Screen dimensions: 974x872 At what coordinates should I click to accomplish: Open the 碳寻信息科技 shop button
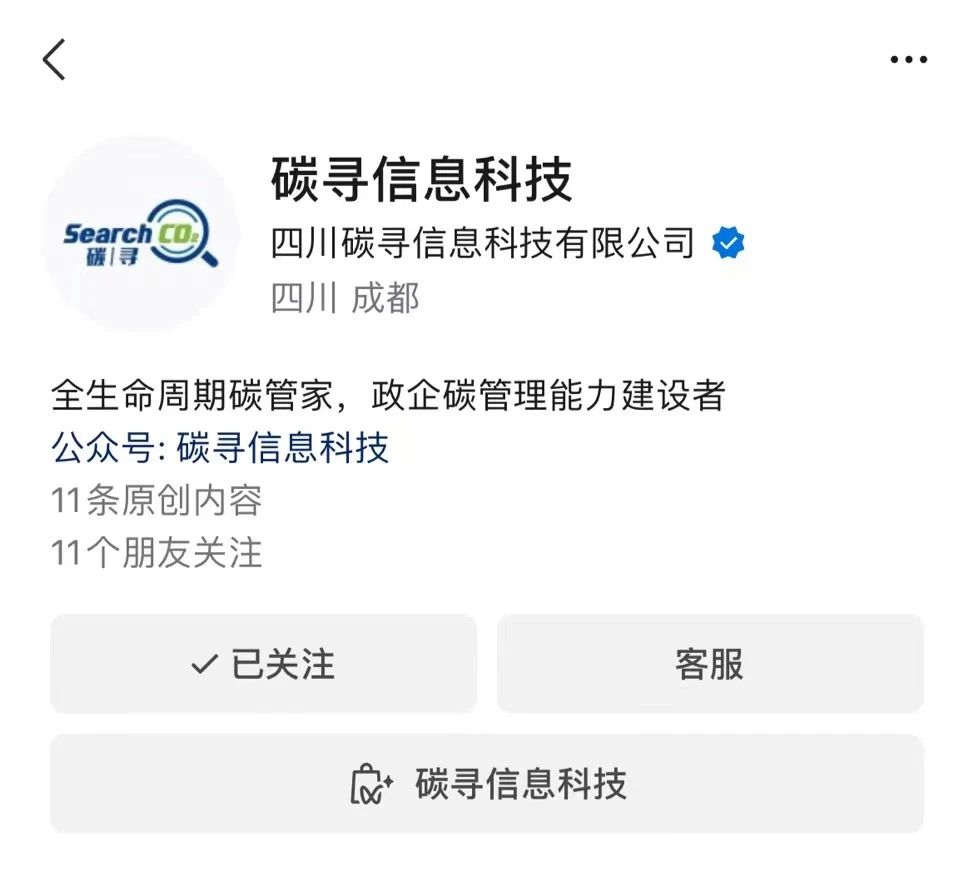pyautogui.click(x=487, y=784)
